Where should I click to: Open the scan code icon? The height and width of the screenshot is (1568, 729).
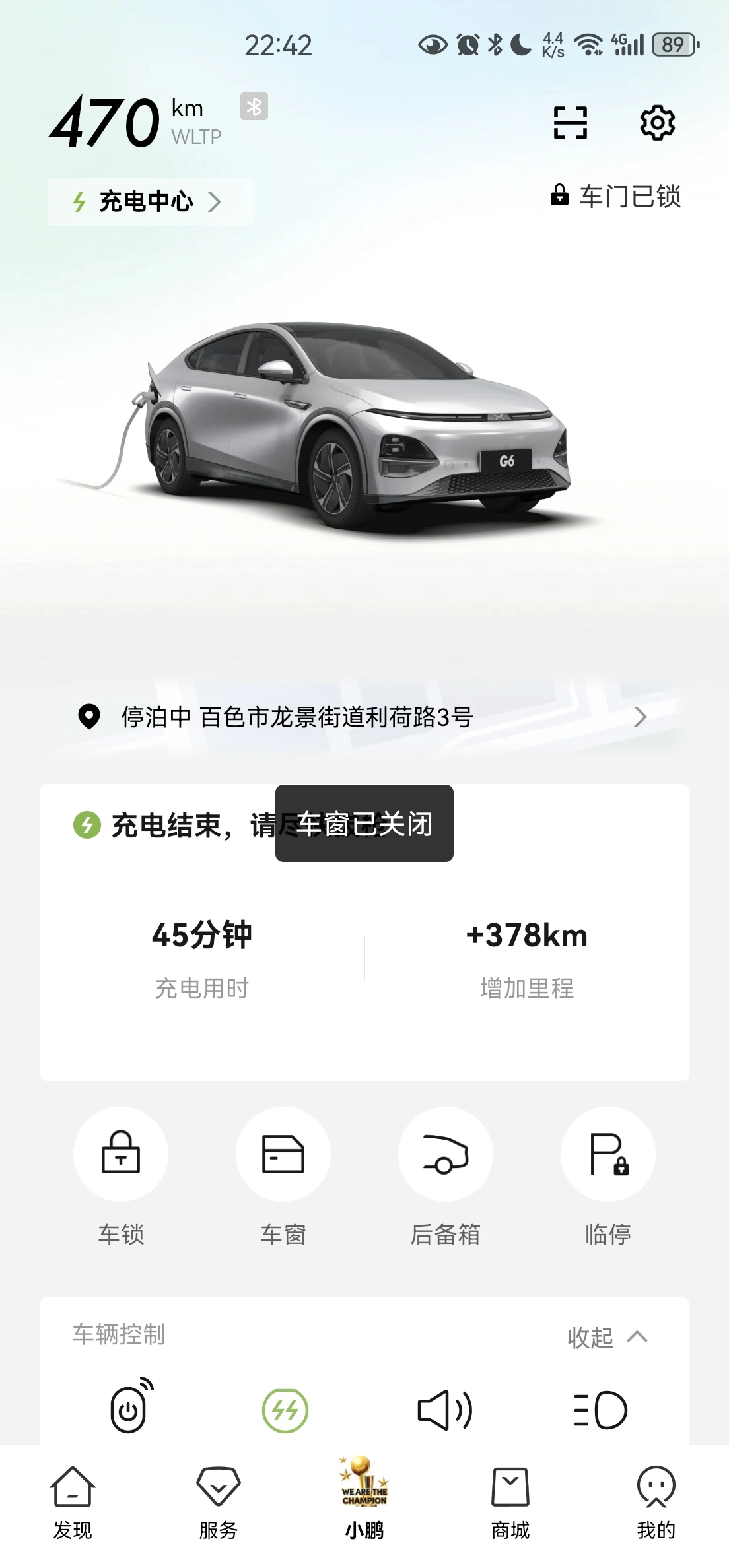coord(570,123)
